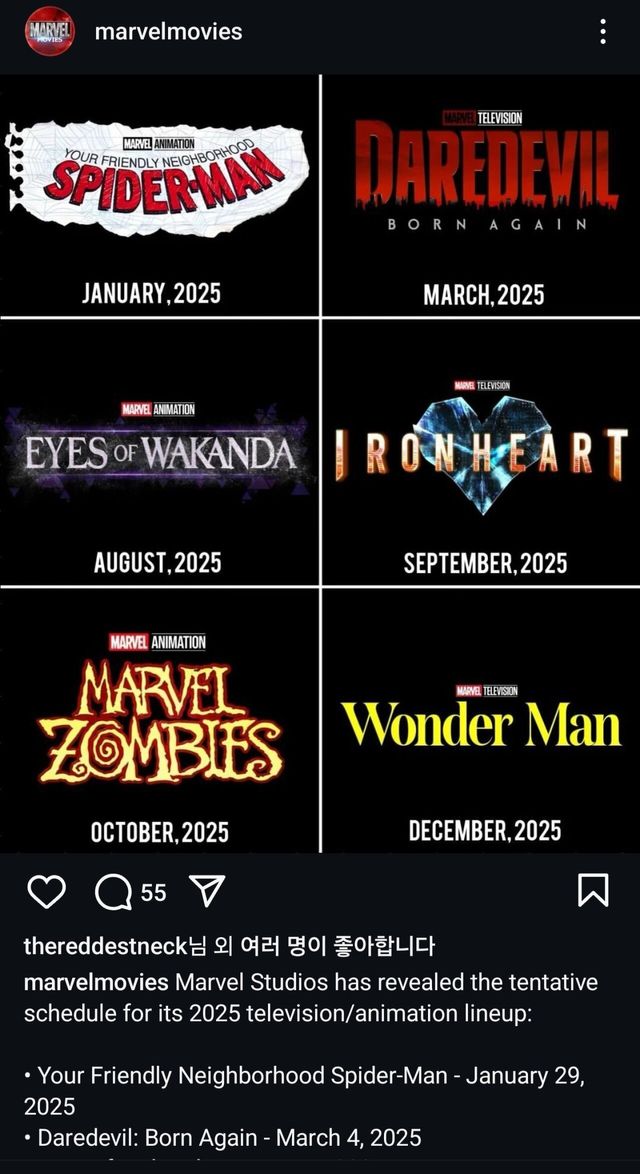This screenshot has width=640, height=1174.
Task: Save this post with the bookmark icon
Action: 593,890
